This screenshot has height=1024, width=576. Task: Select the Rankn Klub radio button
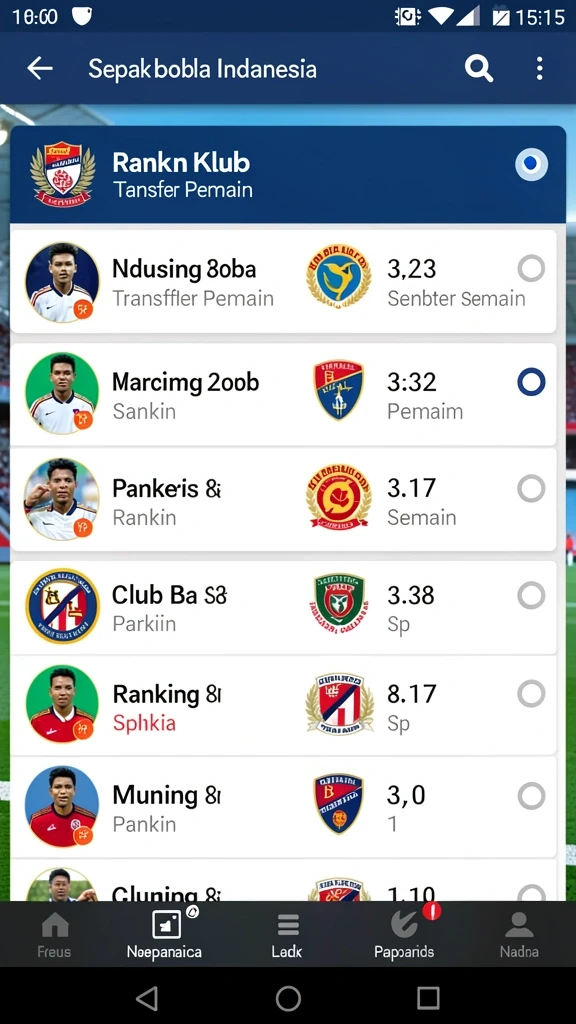(x=531, y=164)
